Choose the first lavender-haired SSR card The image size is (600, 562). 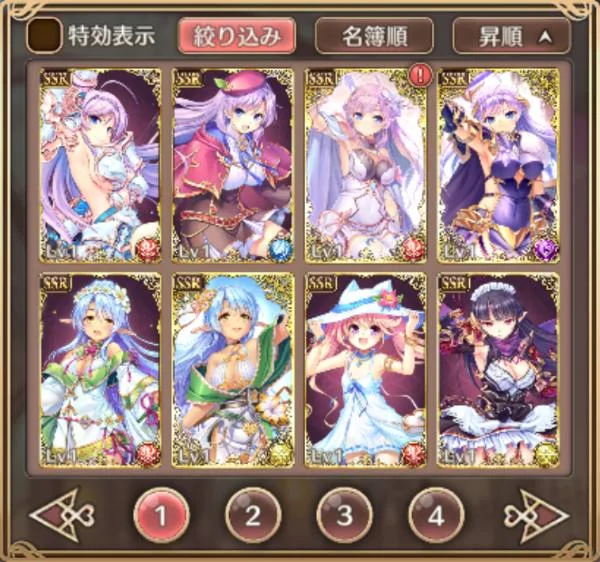tap(100, 165)
